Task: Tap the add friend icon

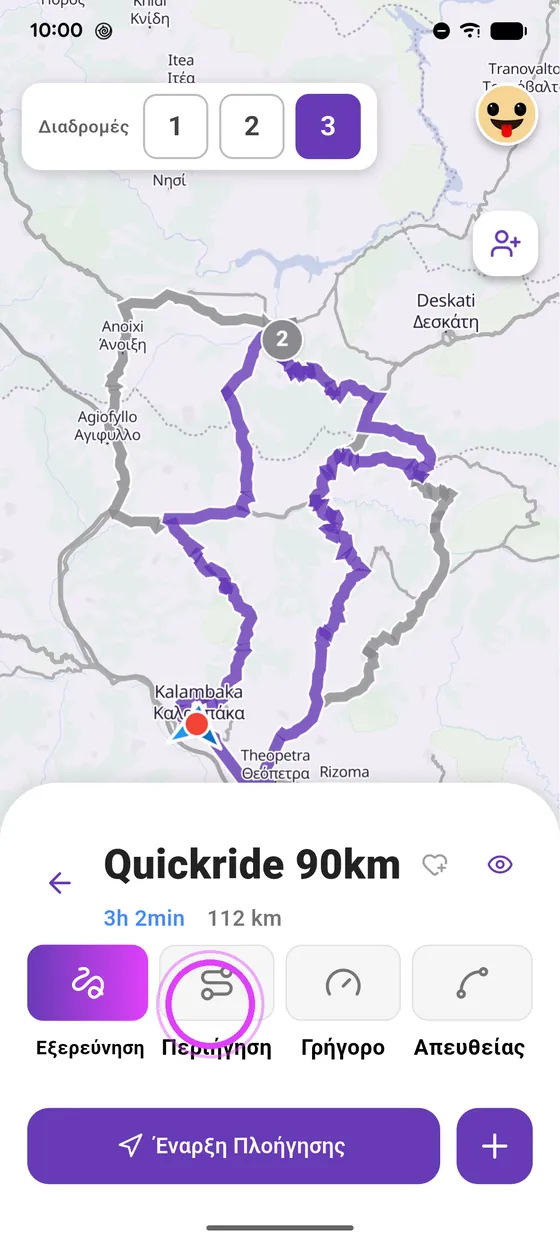Action: [x=506, y=244]
